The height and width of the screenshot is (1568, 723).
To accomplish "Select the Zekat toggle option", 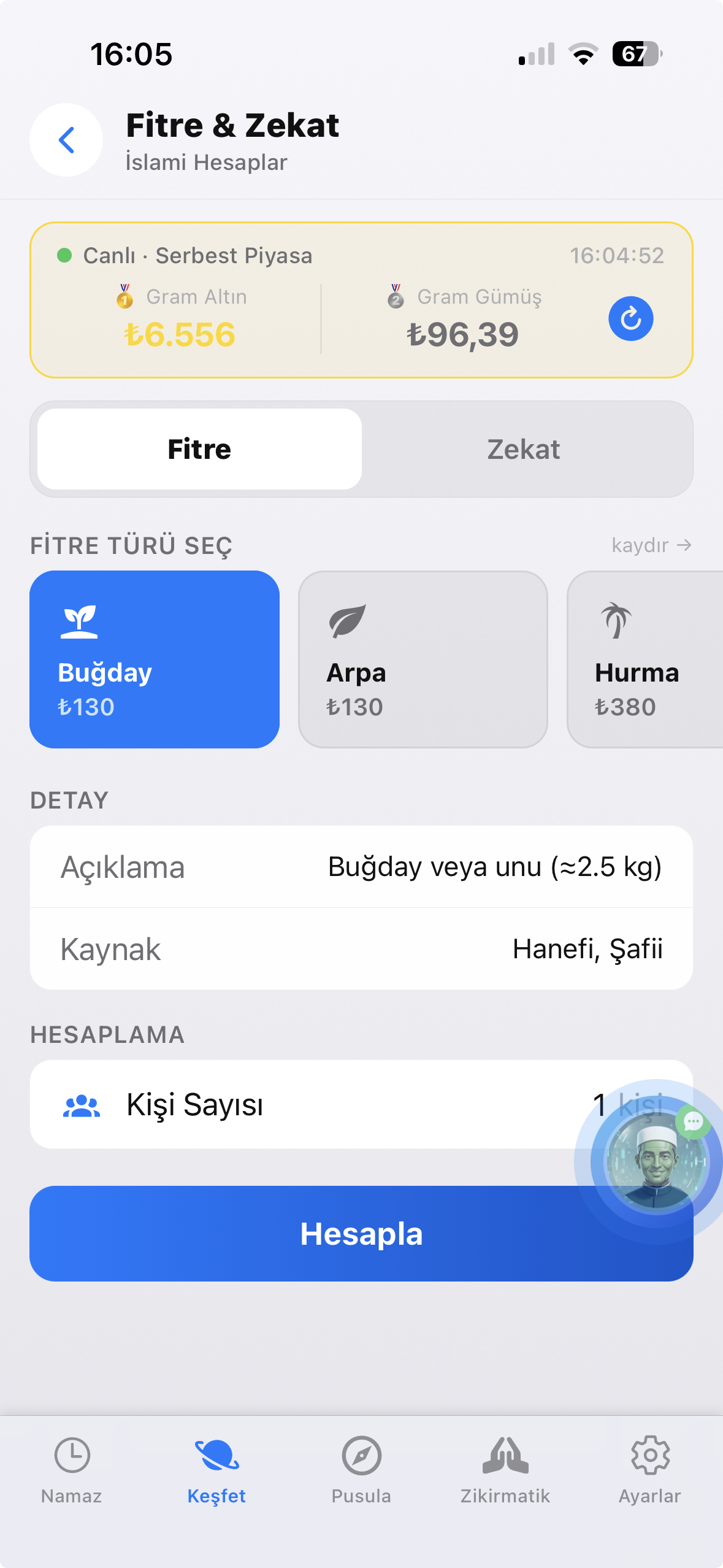I will (x=523, y=448).
